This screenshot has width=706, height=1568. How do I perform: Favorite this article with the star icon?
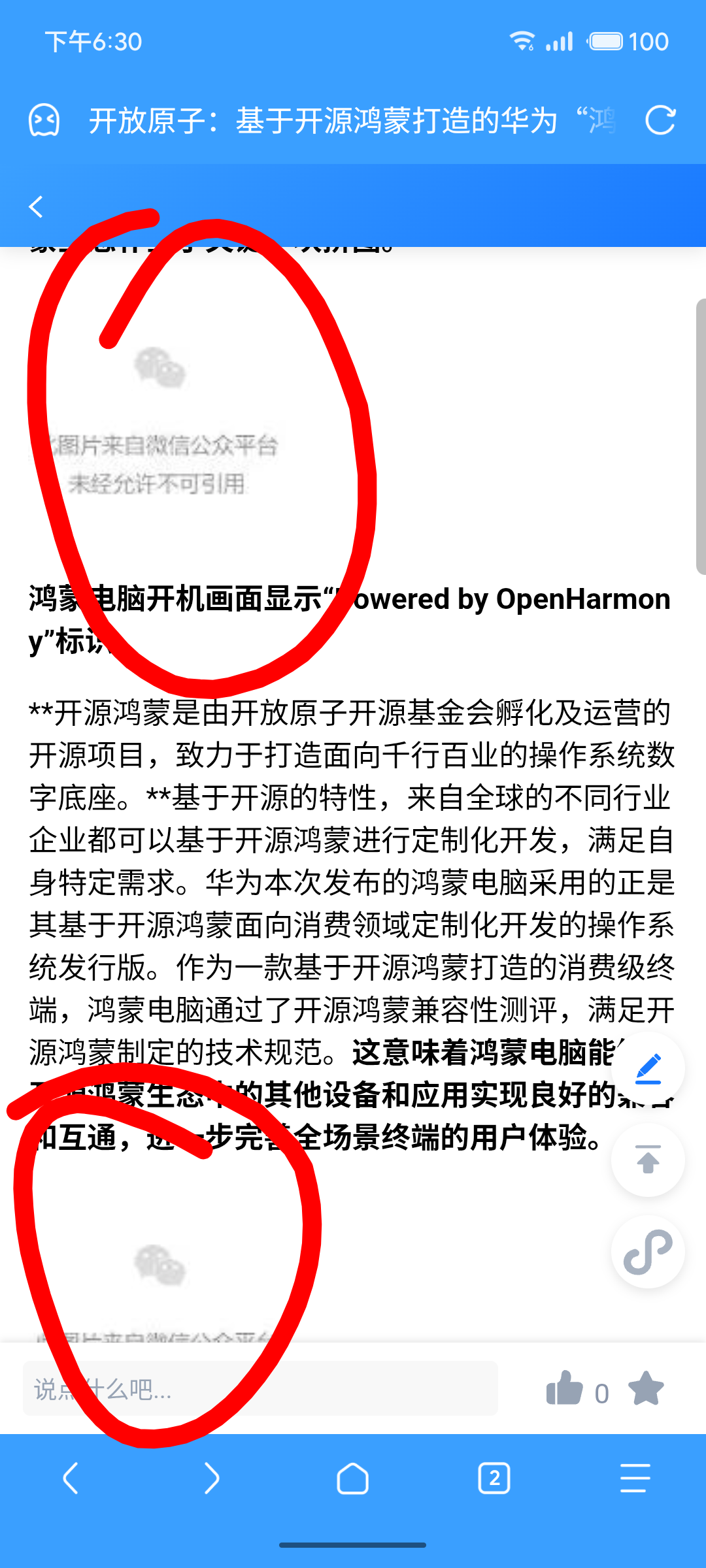pos(646,1388)
